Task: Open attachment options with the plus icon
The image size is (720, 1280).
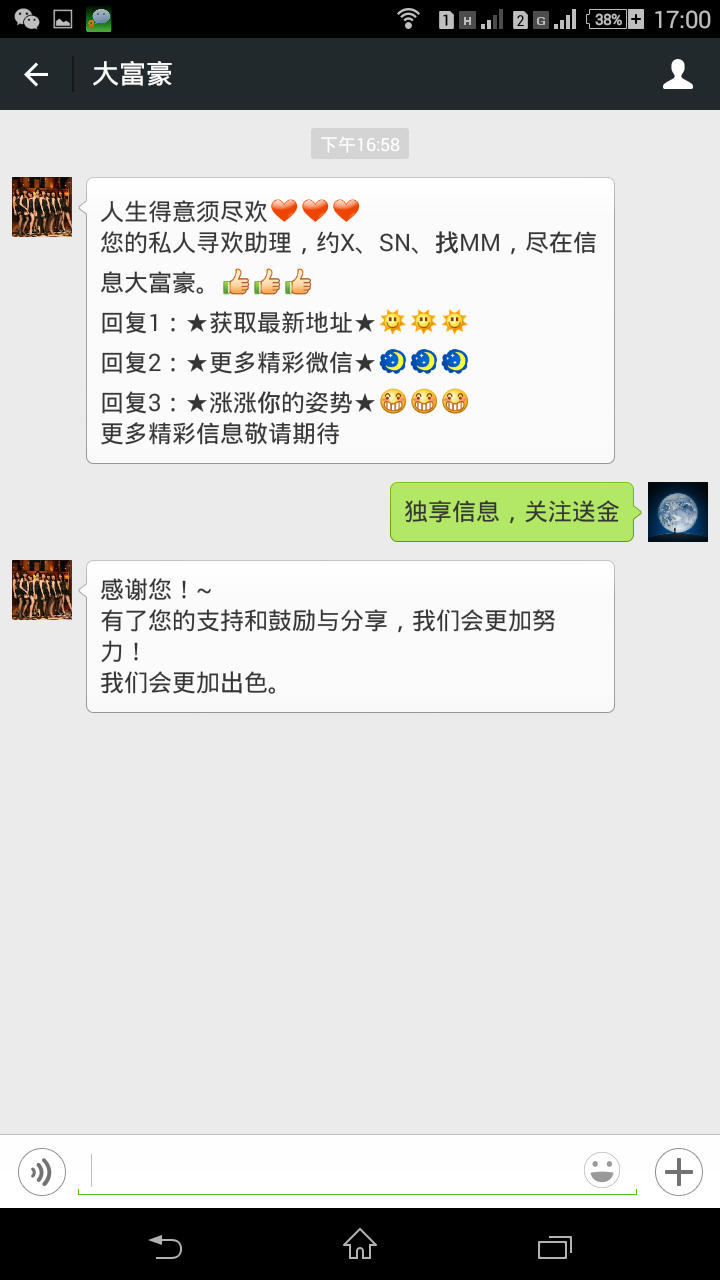Action: 678,1171
